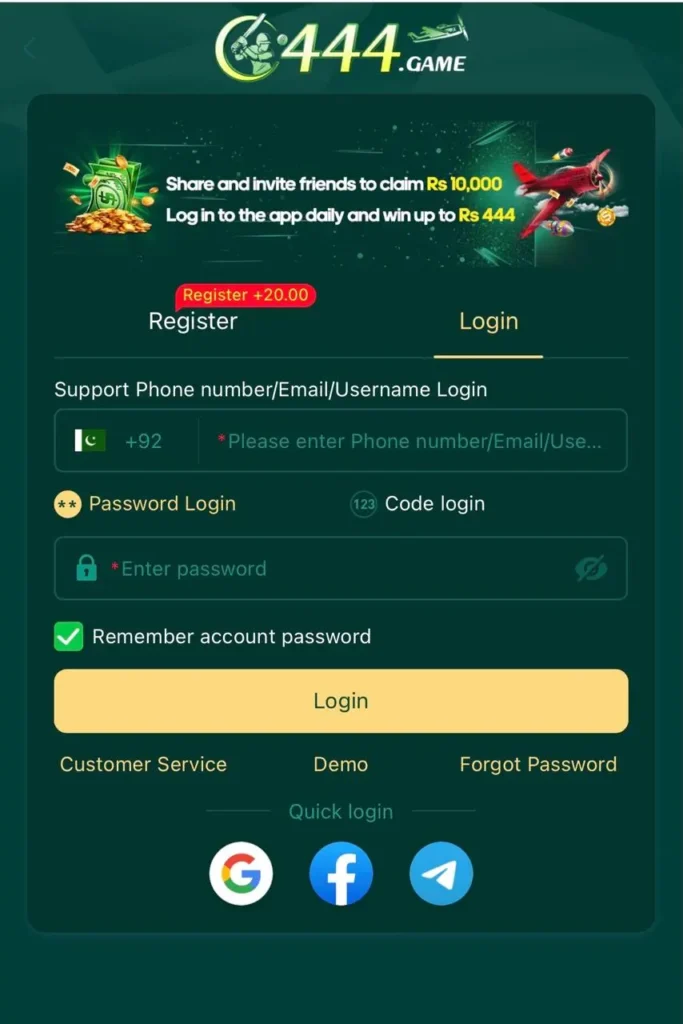Sign in quickly with Google
The image size is (683, 1024).
241,874
